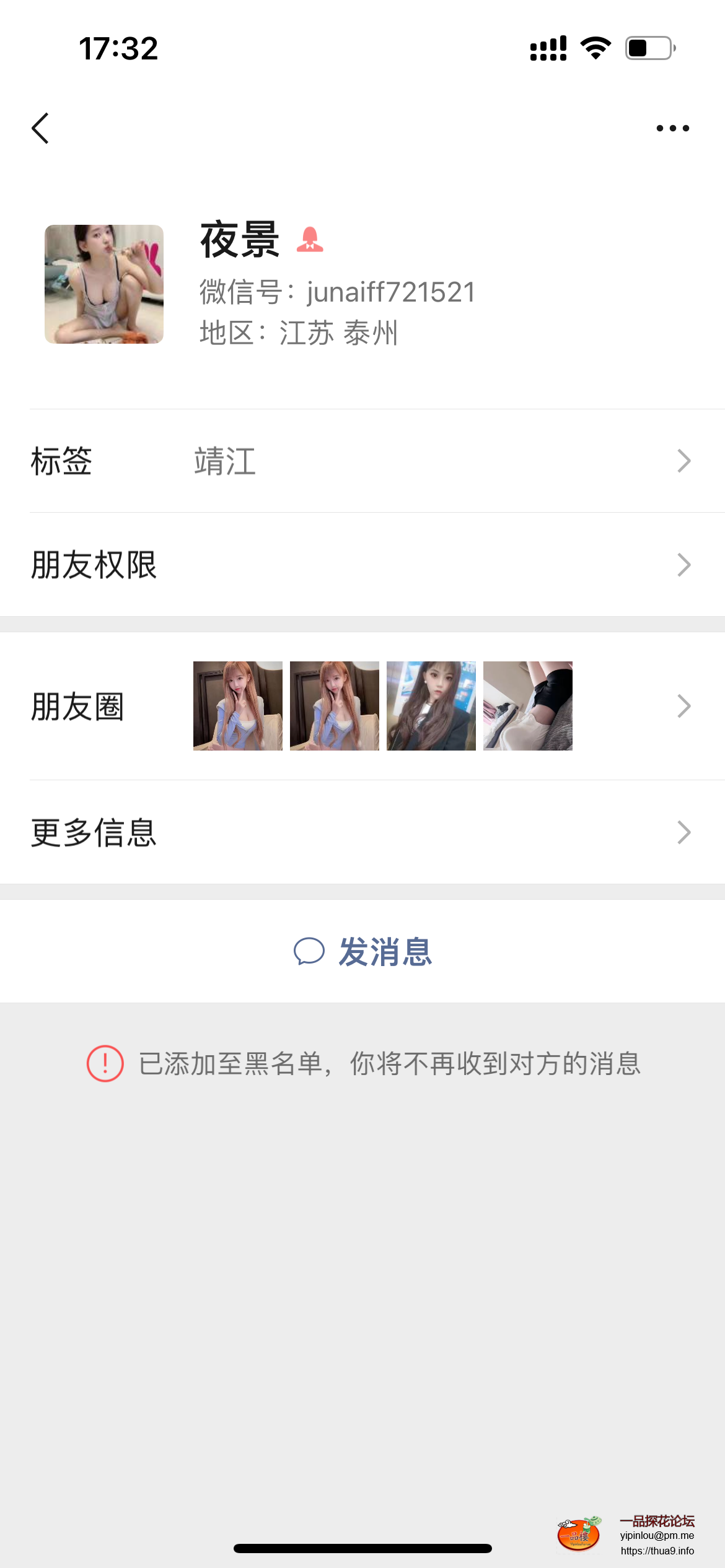Open the three-dot more options menu
725x1568 pixels.
tap(672, 128)
